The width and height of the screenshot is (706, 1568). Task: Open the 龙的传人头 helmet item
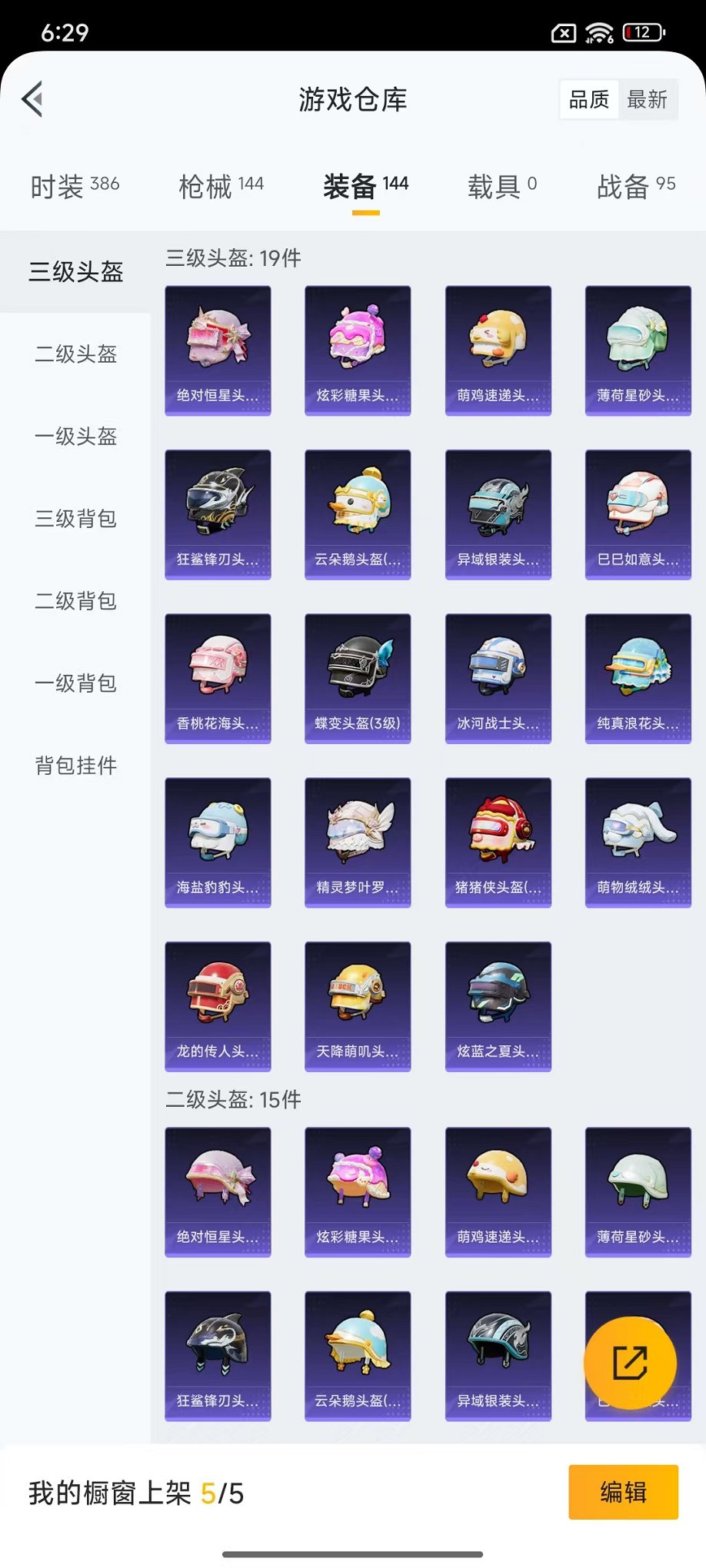[x=218, y=1005]
